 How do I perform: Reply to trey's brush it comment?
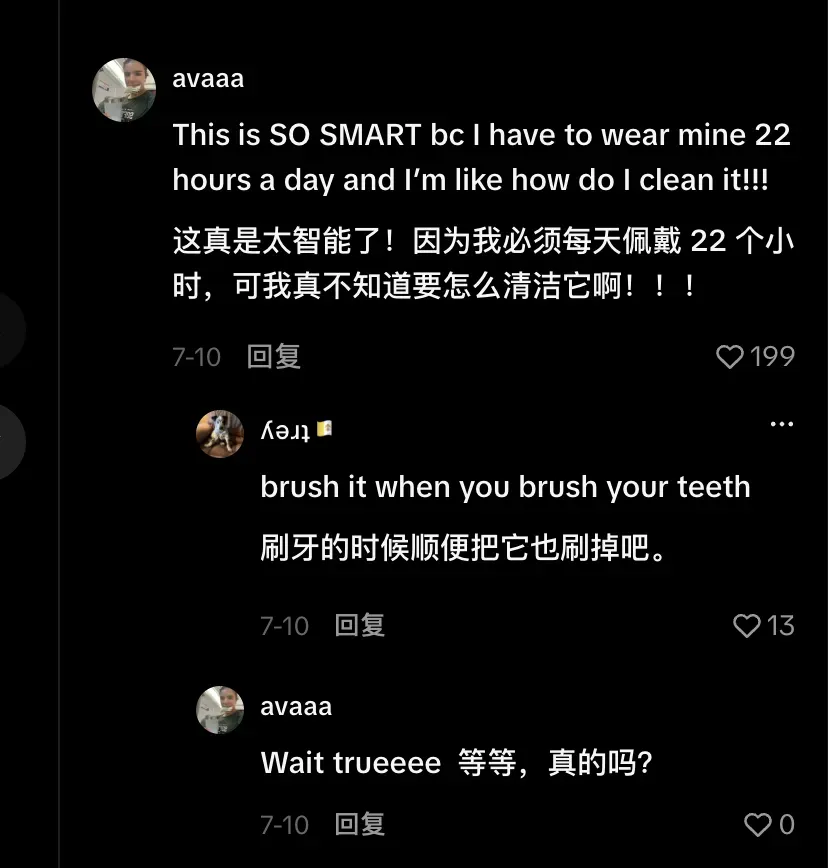pyautogui.click(x=360, y=626)
